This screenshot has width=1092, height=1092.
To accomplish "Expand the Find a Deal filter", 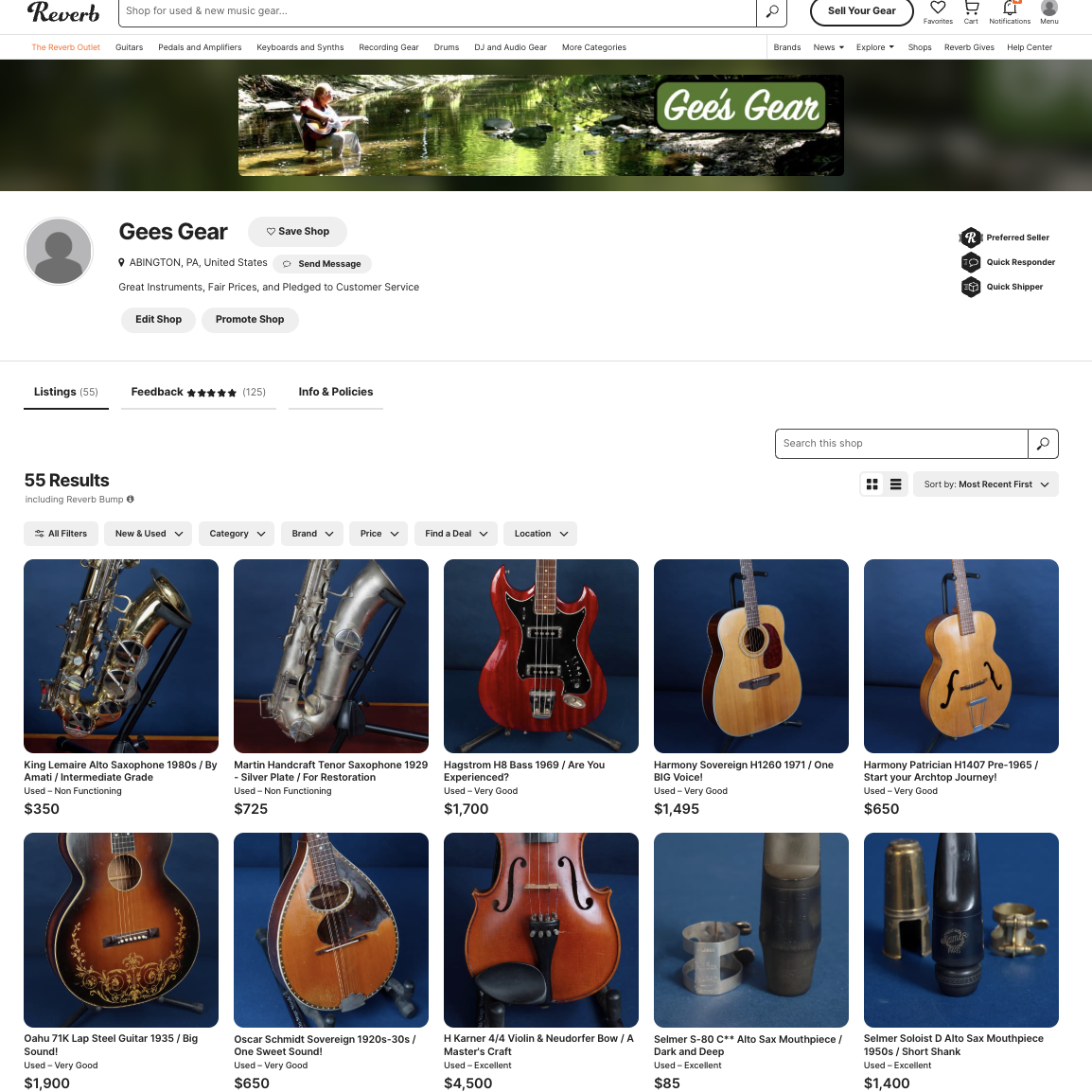I will tap(456, 534).
